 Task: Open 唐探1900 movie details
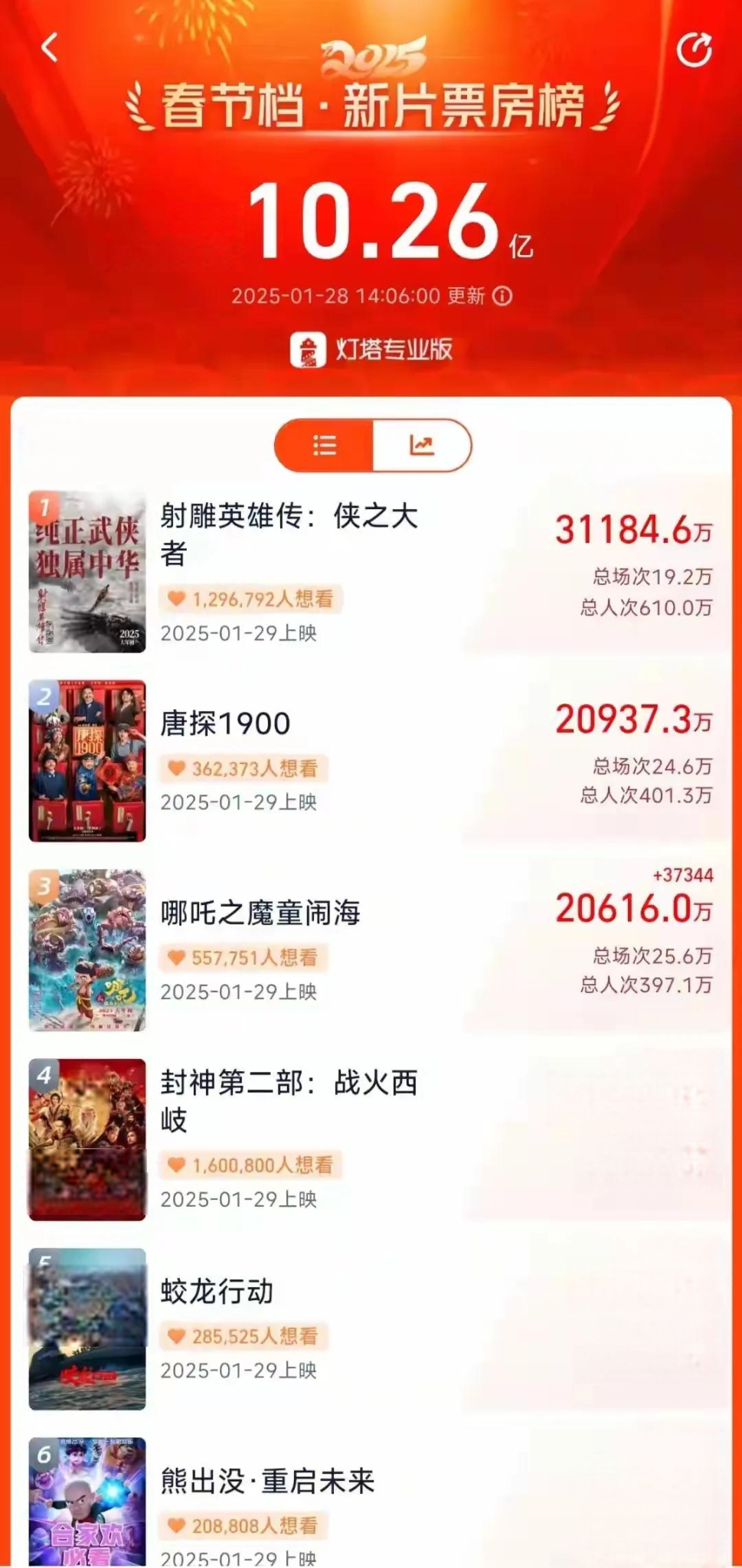pyautogui.click(x=371, y=760)
